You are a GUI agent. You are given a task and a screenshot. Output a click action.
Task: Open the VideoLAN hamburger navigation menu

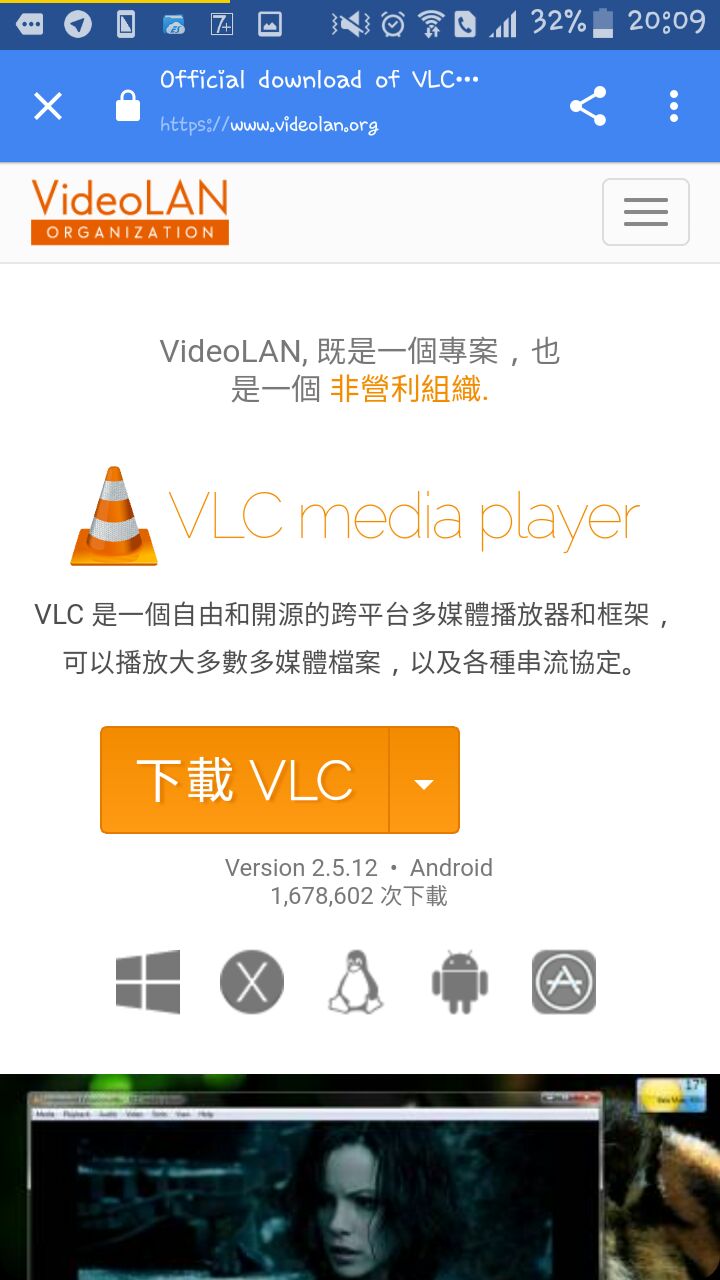(x=645, y=212)
